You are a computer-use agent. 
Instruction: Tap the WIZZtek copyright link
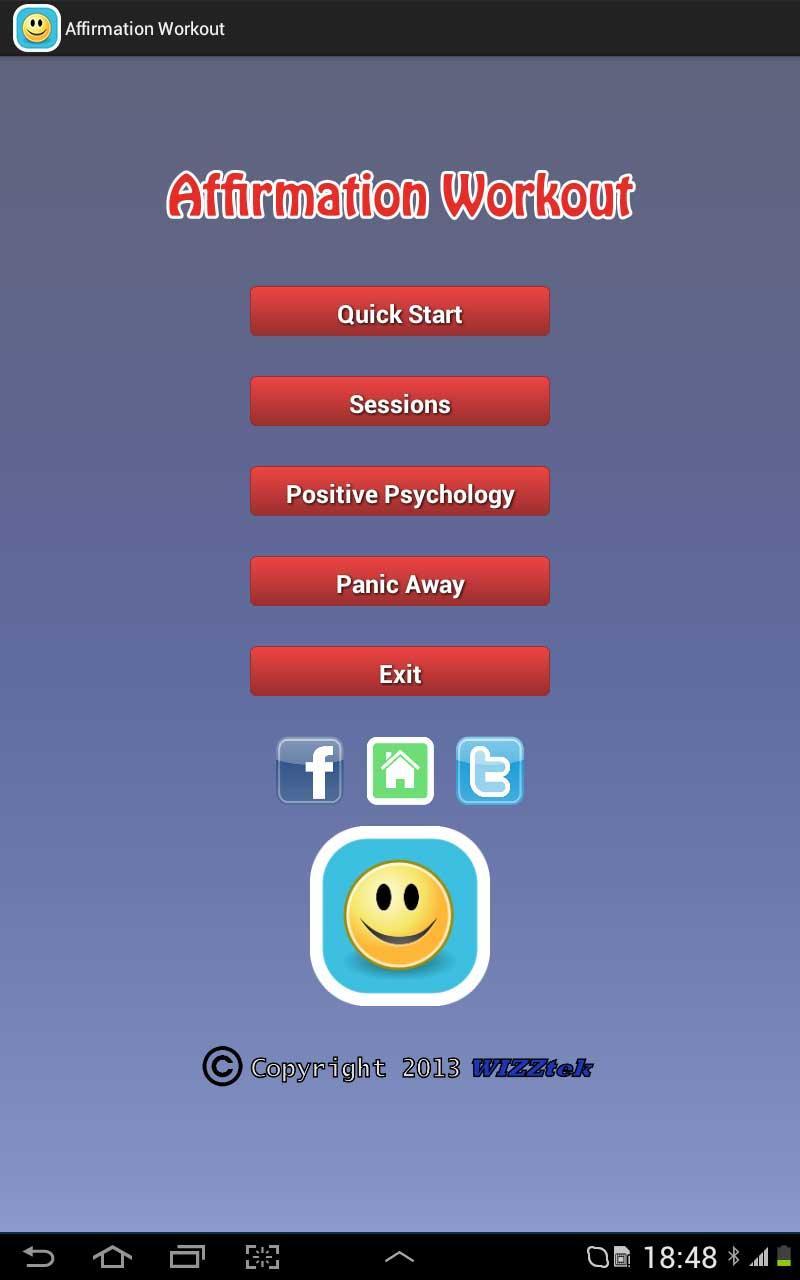pyautogui.click(x=531, y=1068)
